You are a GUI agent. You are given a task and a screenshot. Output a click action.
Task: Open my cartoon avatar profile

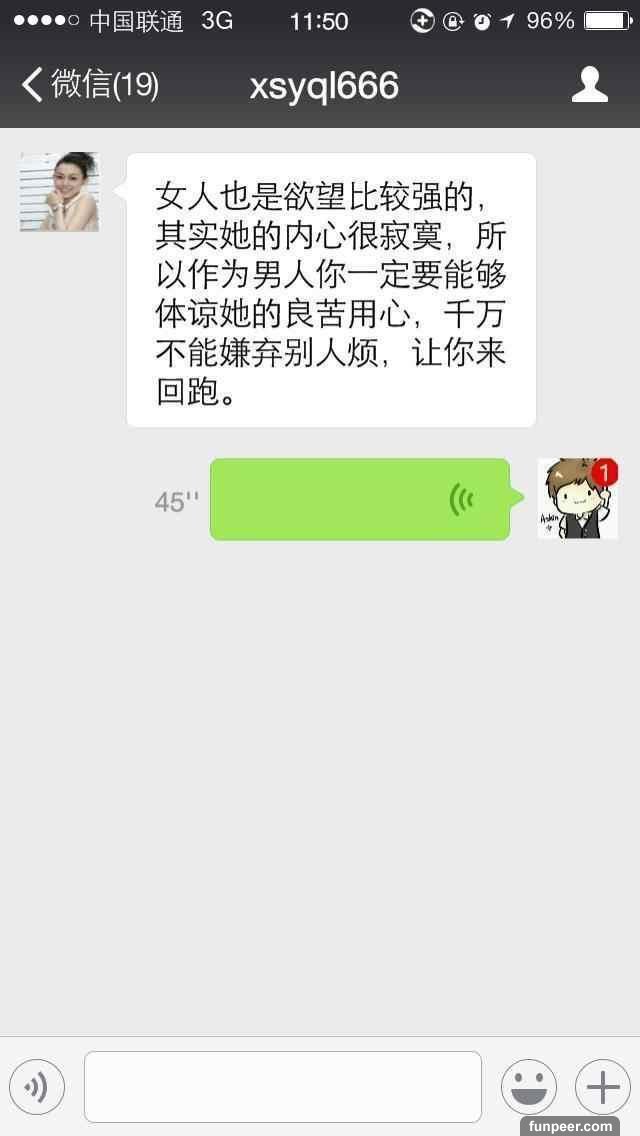coord(576,499)
